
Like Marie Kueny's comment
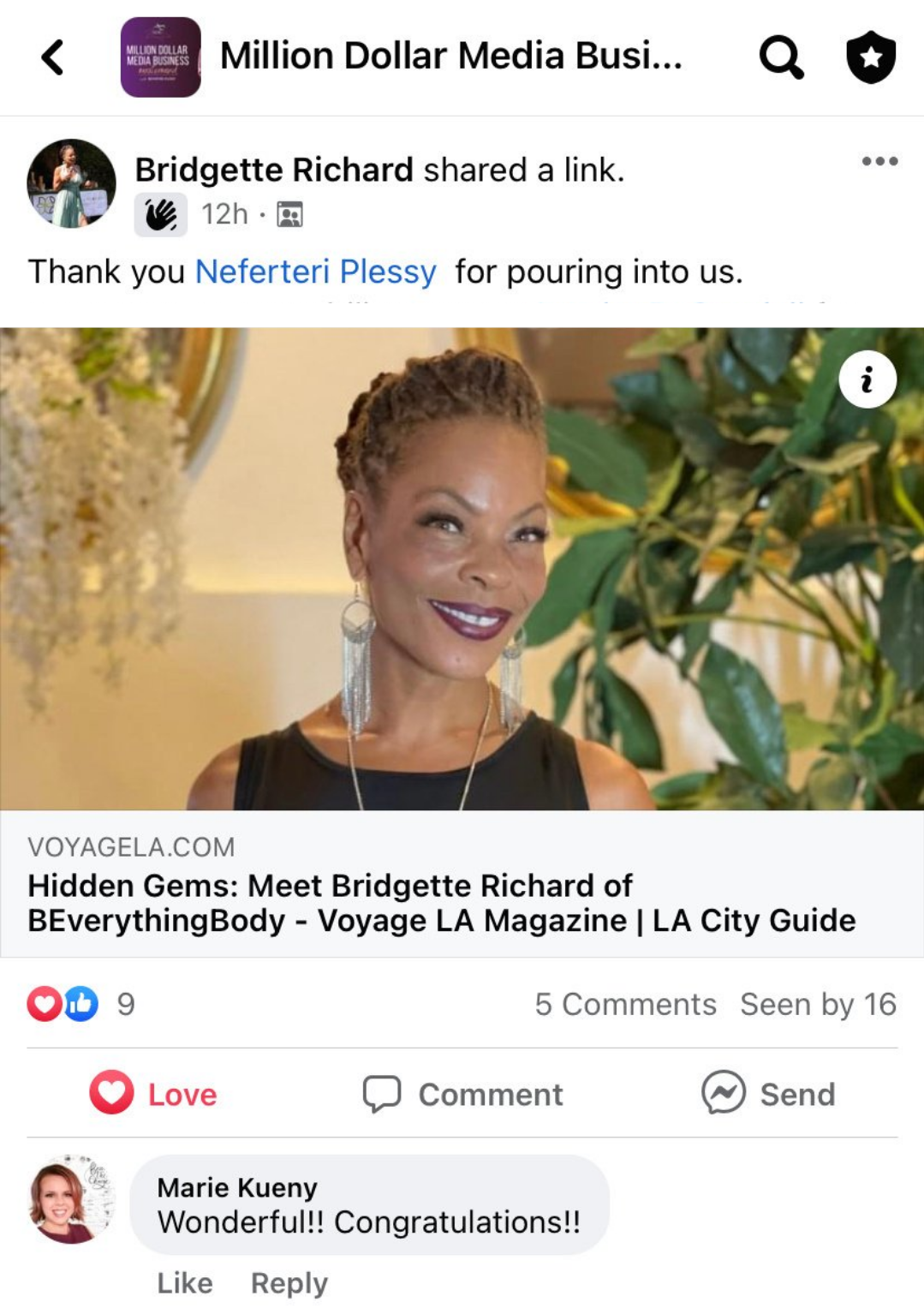[185, 1282]
